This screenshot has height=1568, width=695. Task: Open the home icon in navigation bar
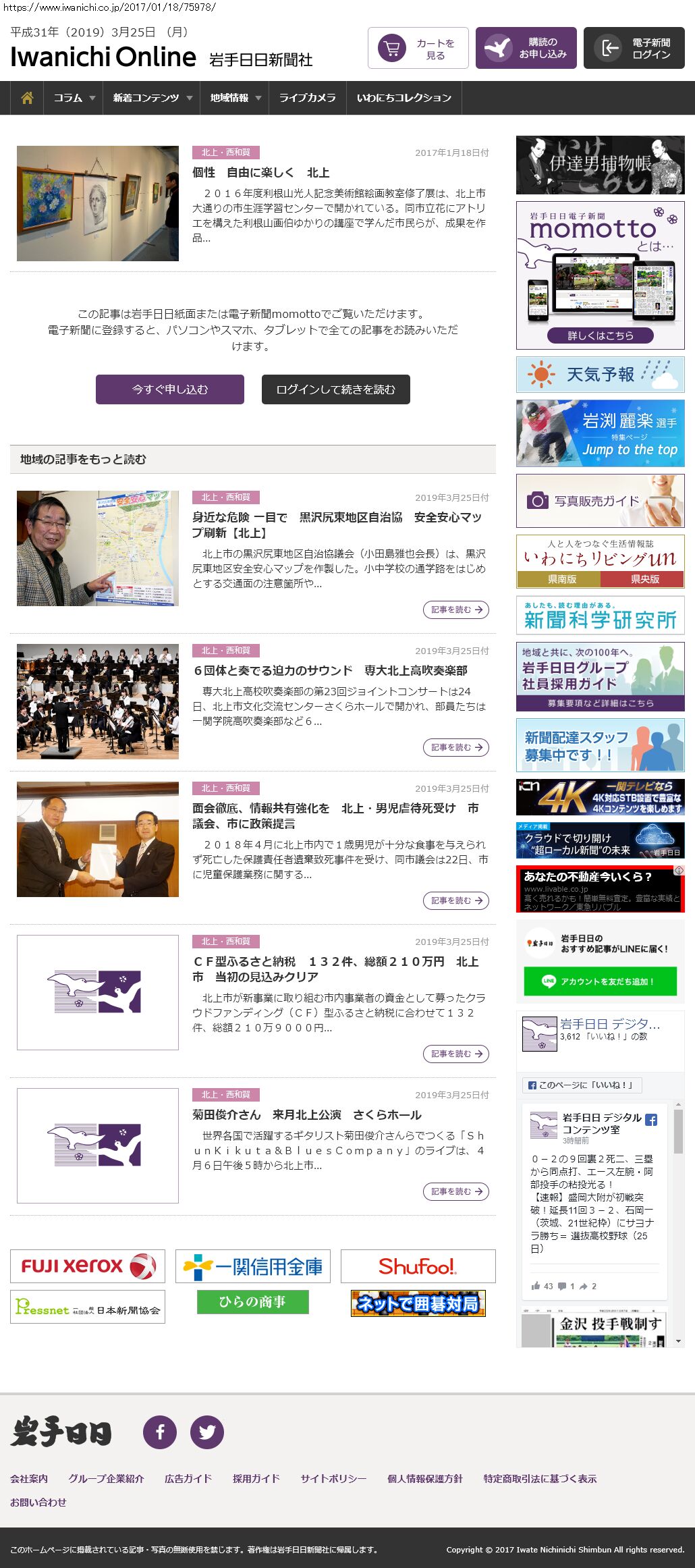[x=27, y=98]
